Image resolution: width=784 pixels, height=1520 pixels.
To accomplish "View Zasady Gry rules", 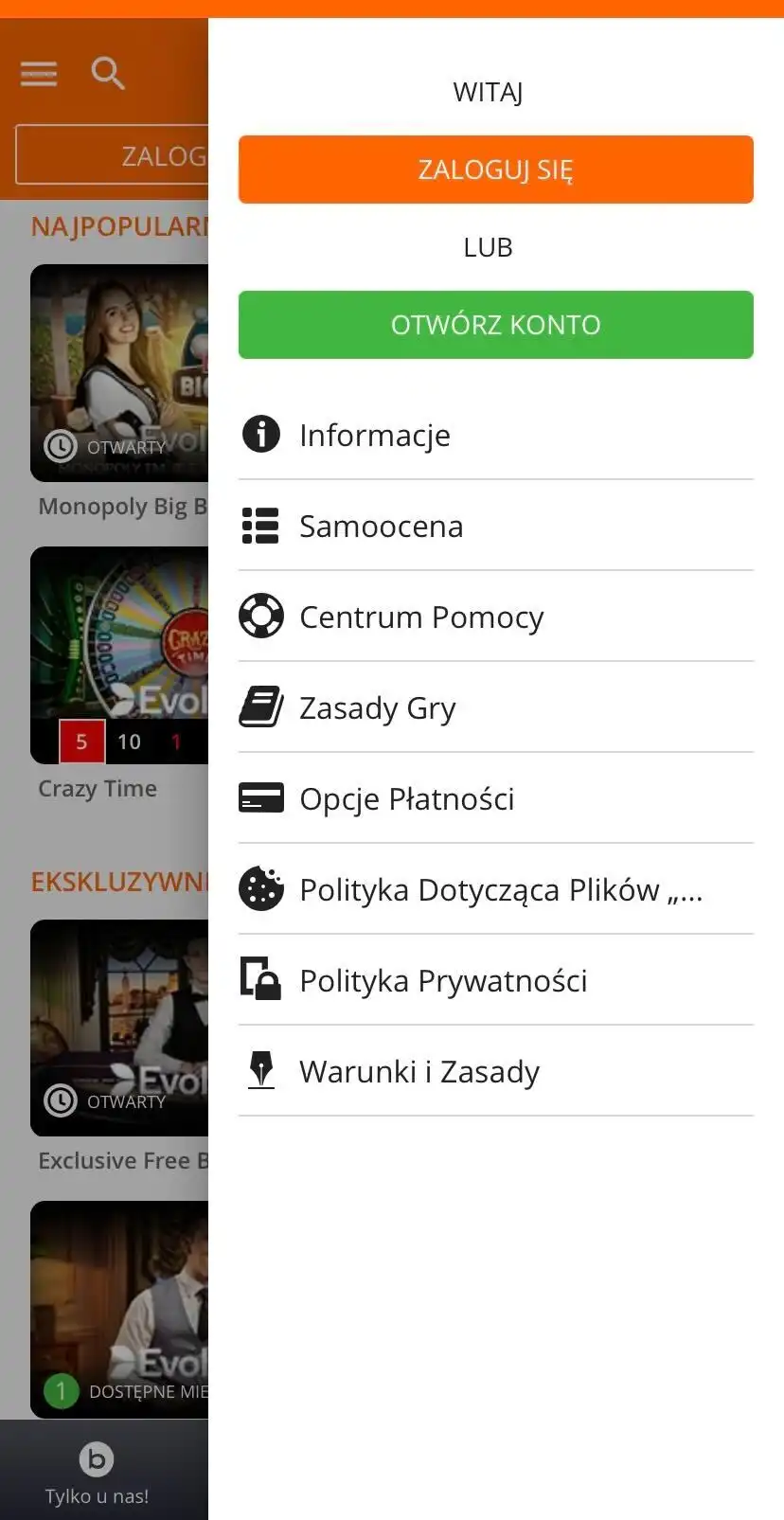I will (x=377, y=708).
